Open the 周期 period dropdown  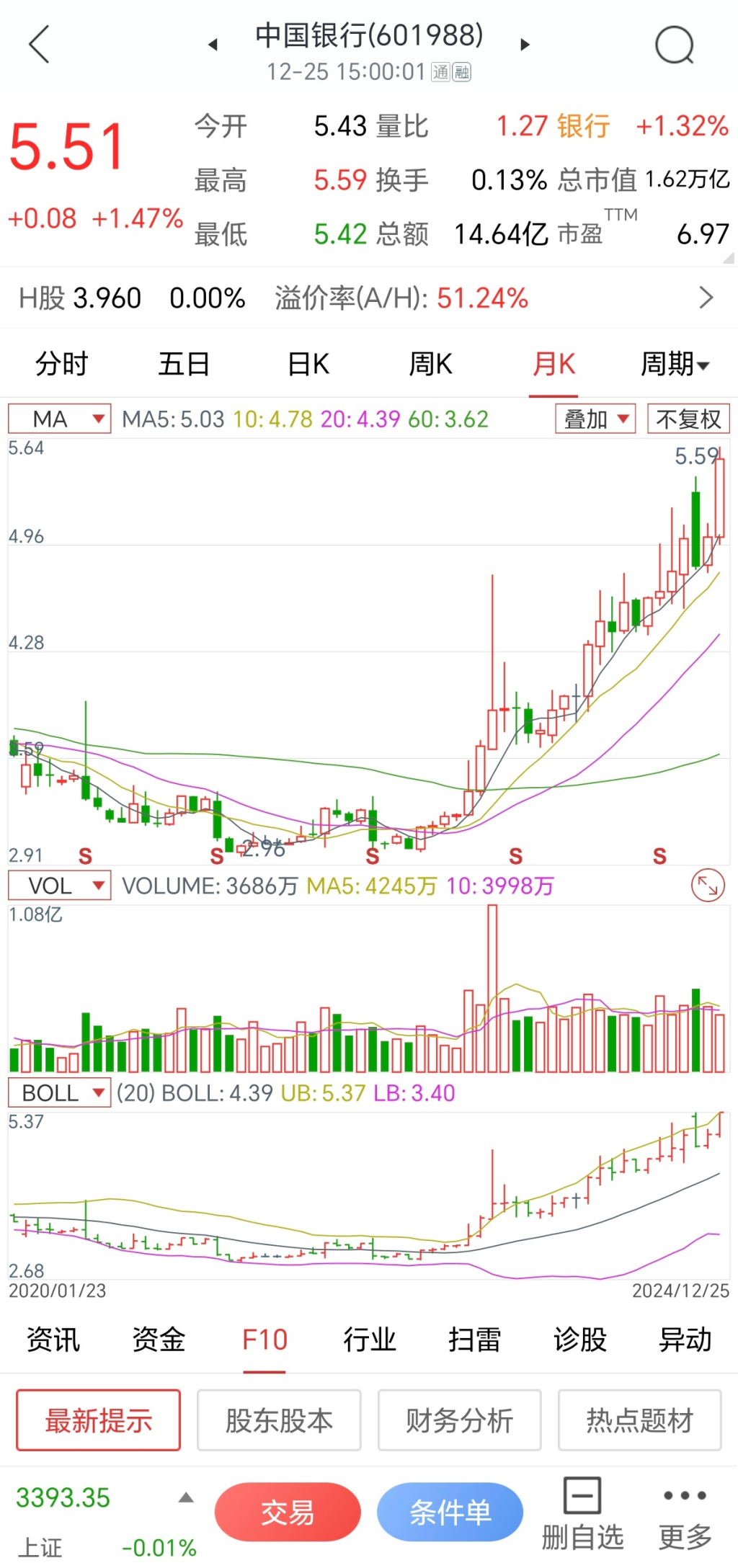675,364
